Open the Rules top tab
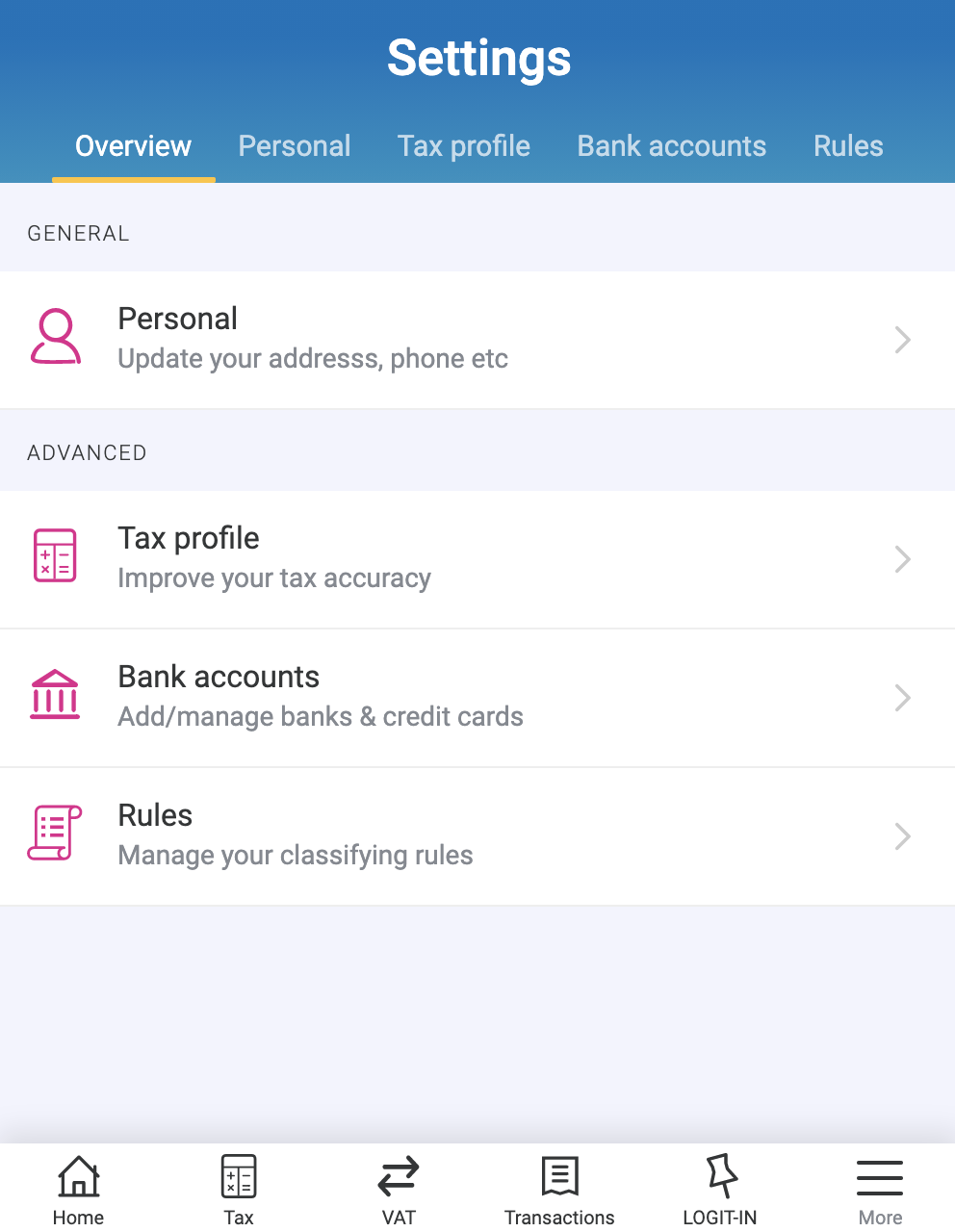Image resolution: width=955 pixels, height=1232 pixels. [x=848, y=146]
